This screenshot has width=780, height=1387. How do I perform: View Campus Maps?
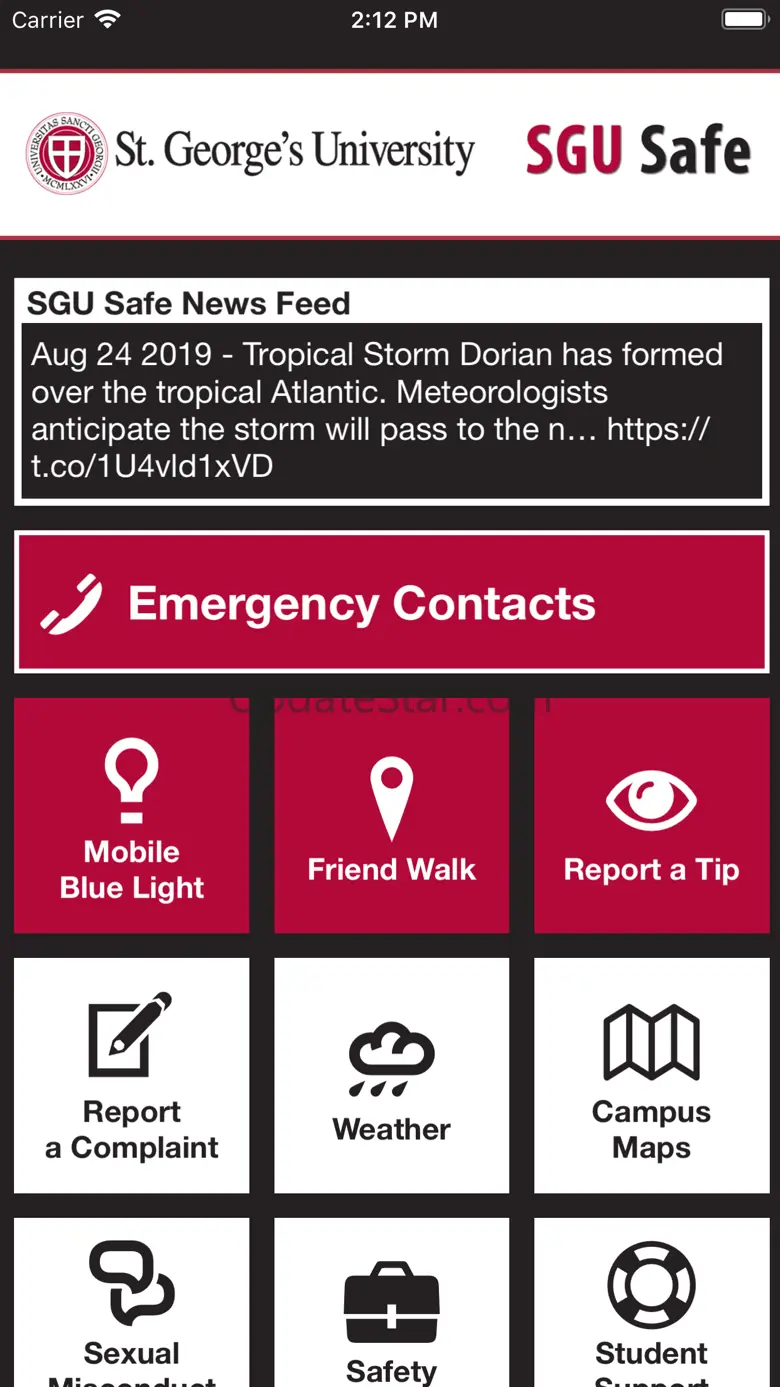[652, 1076]
